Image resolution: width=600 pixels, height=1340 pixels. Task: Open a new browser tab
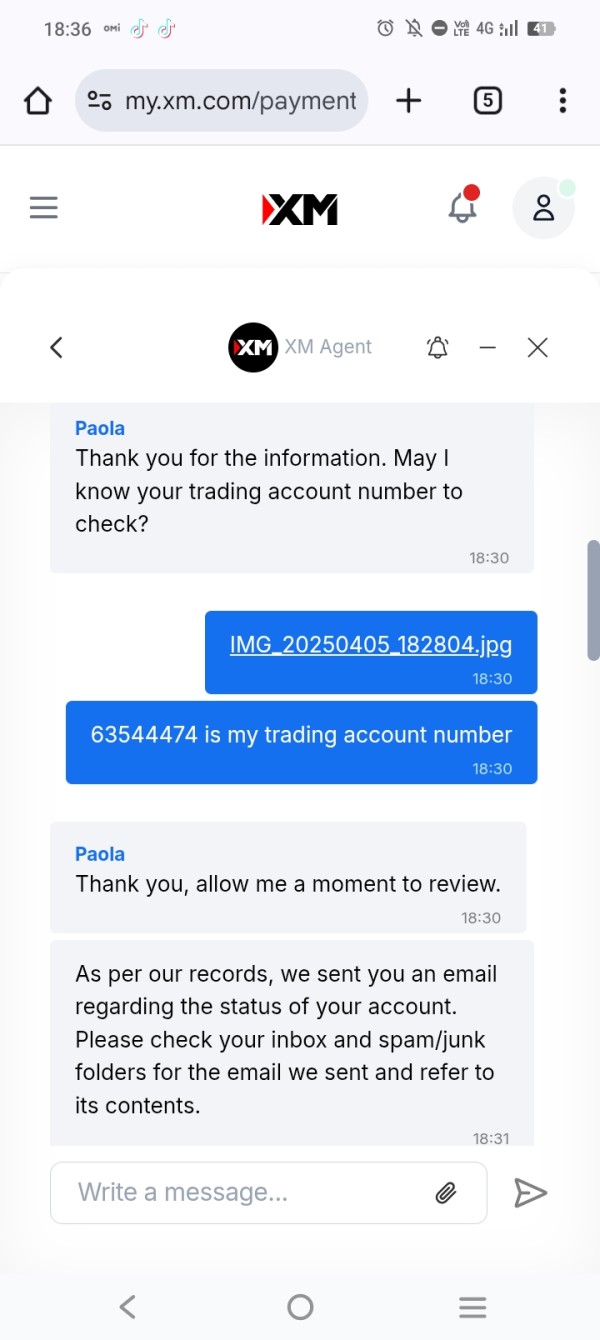(x=409, y=100)
